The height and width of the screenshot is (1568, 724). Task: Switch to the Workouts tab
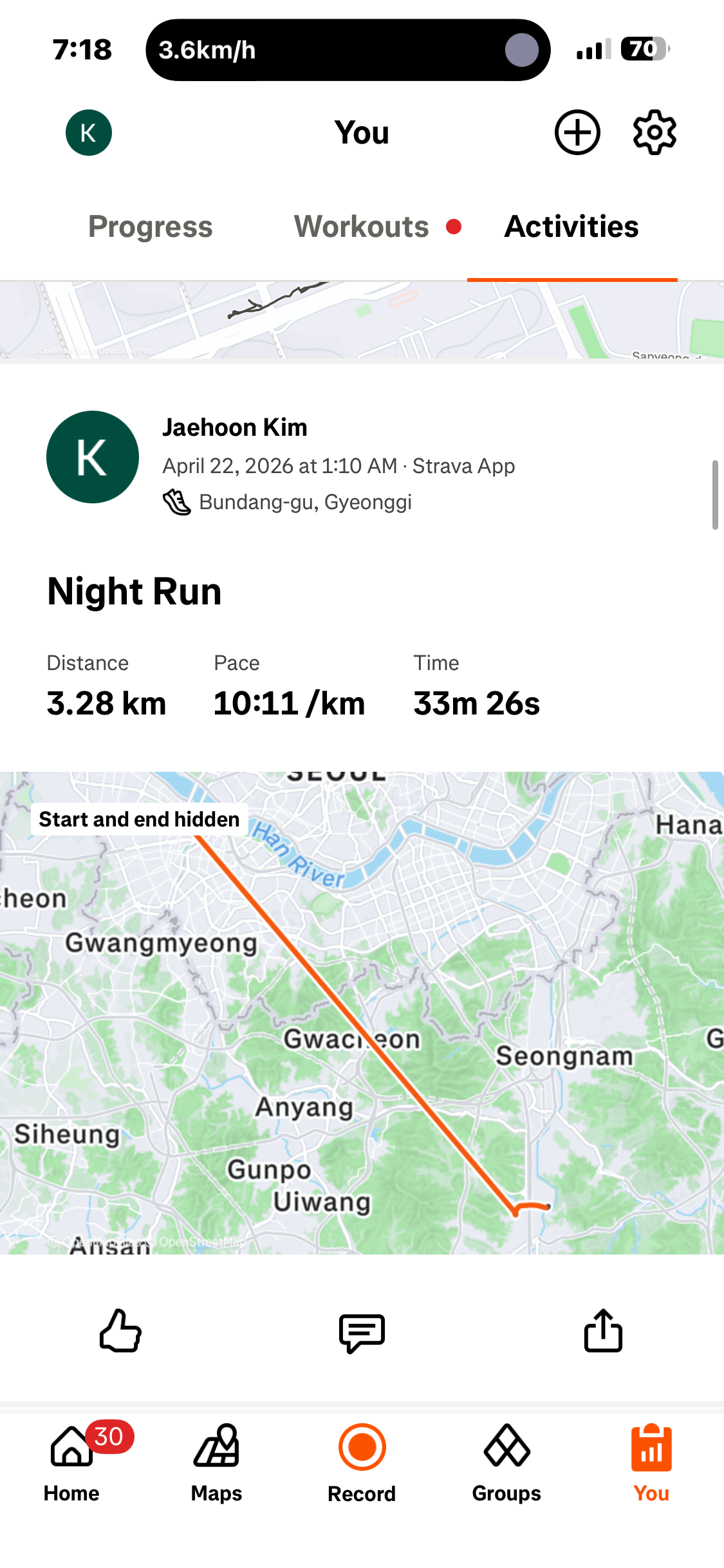coord(362,227)
